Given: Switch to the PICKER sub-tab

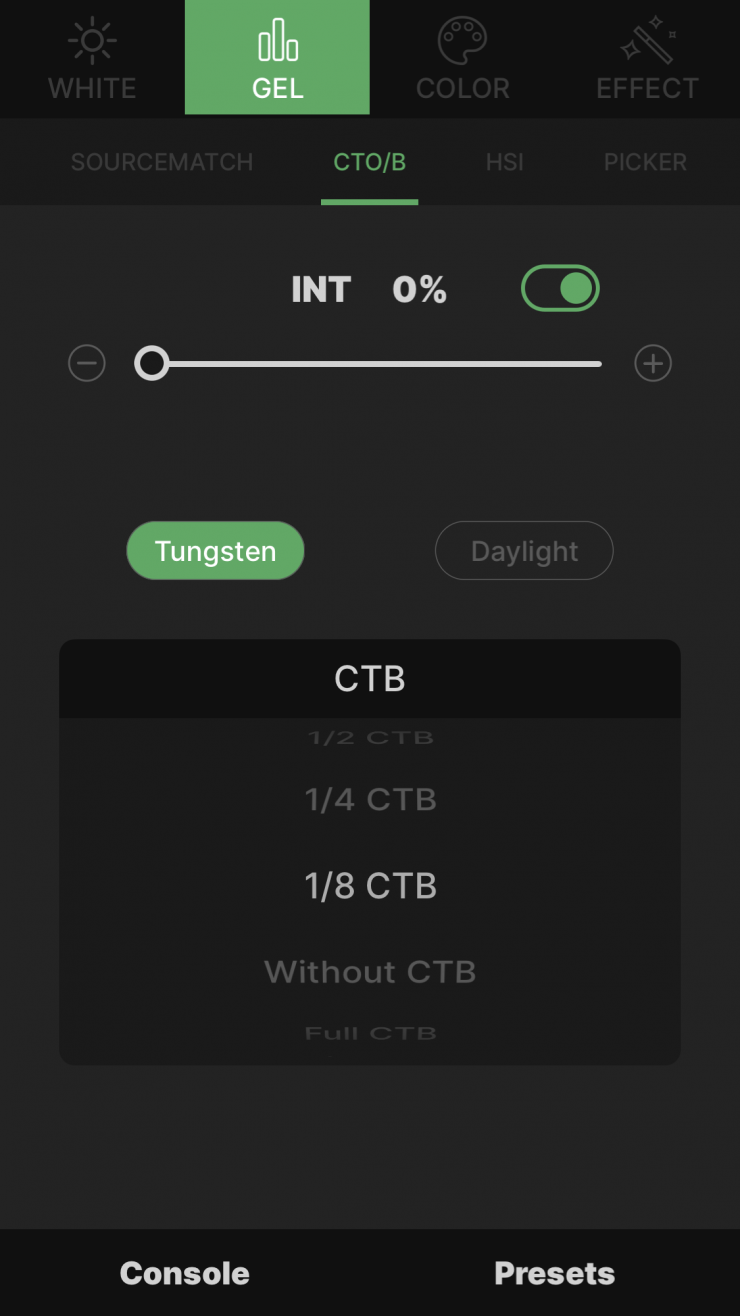Looking at the screenshot, I should tap(645, 162).
